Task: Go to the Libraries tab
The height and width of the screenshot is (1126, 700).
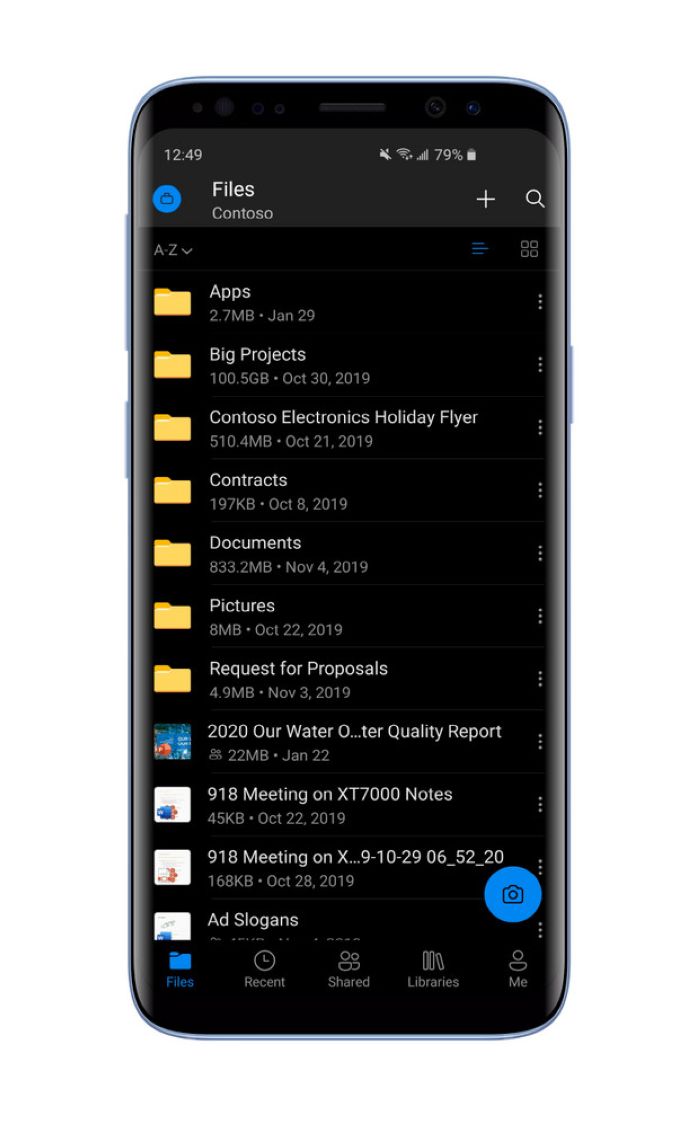Action: [x=433, y=969]
